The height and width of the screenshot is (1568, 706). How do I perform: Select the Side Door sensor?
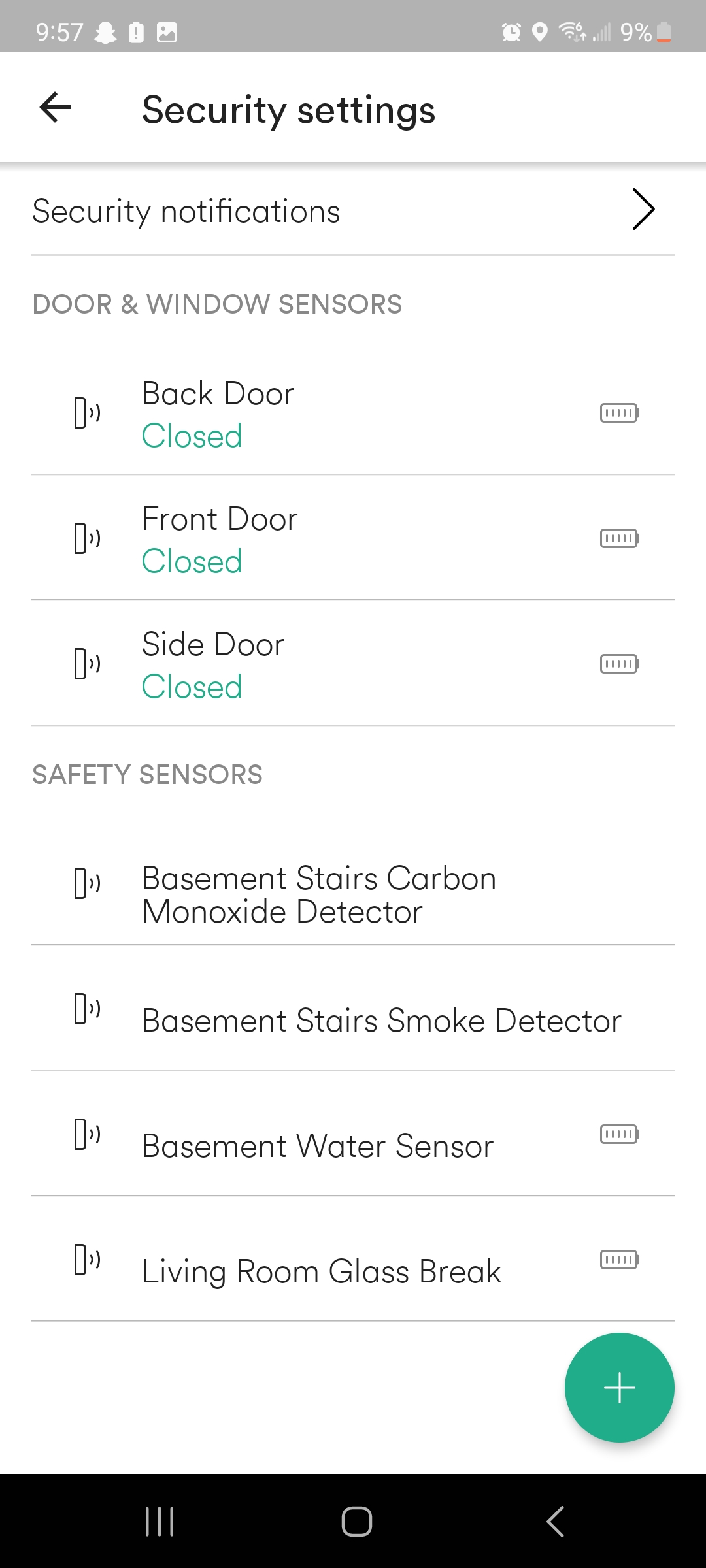tap(353, 664)
